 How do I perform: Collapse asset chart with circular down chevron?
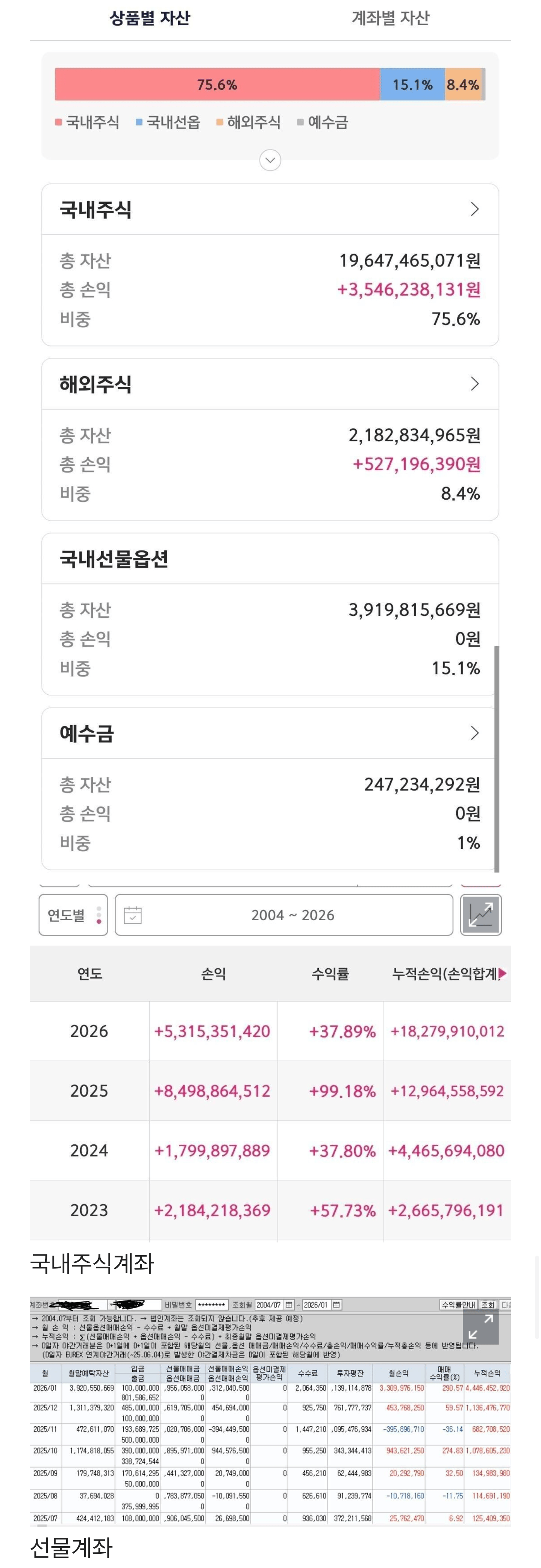point(270,160)
